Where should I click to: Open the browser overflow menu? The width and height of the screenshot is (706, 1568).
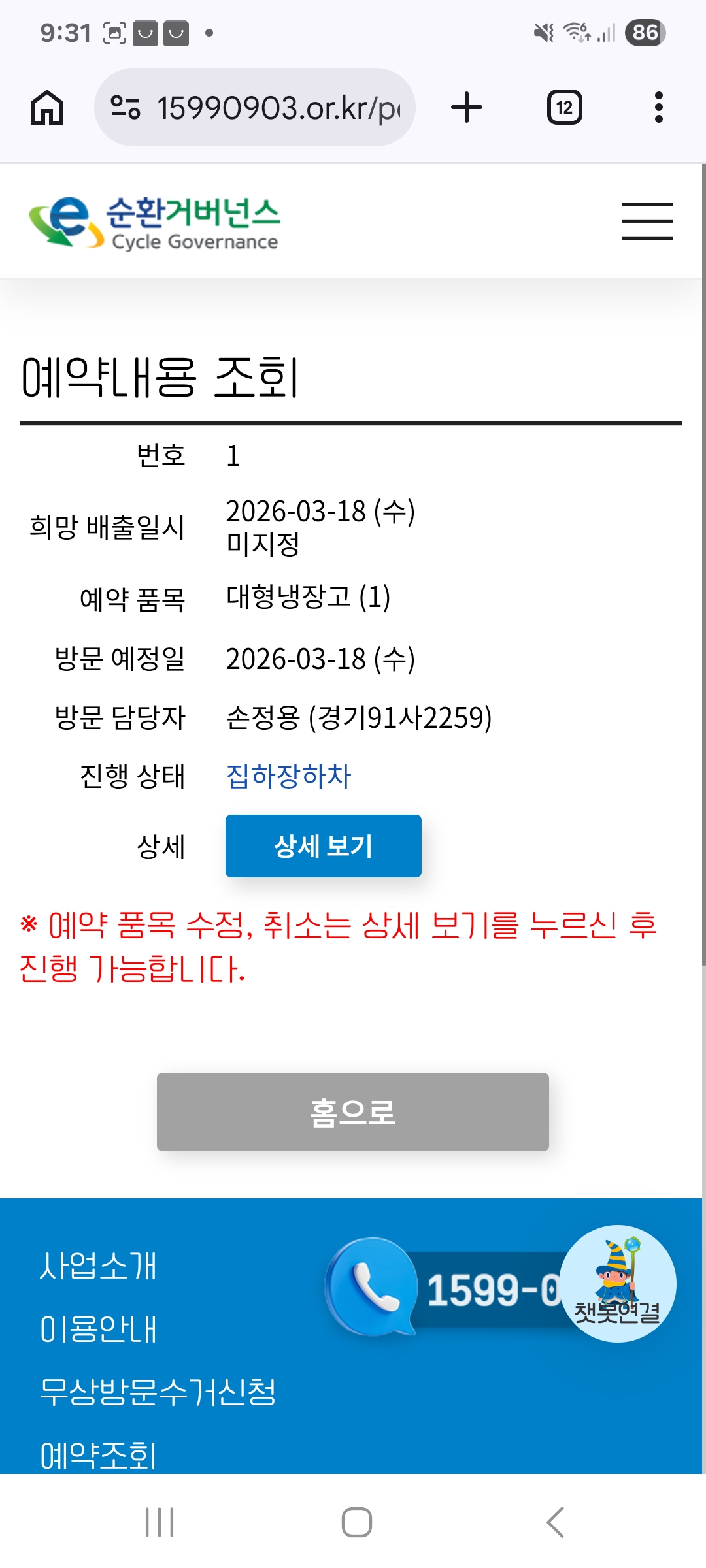coord(659,107)
